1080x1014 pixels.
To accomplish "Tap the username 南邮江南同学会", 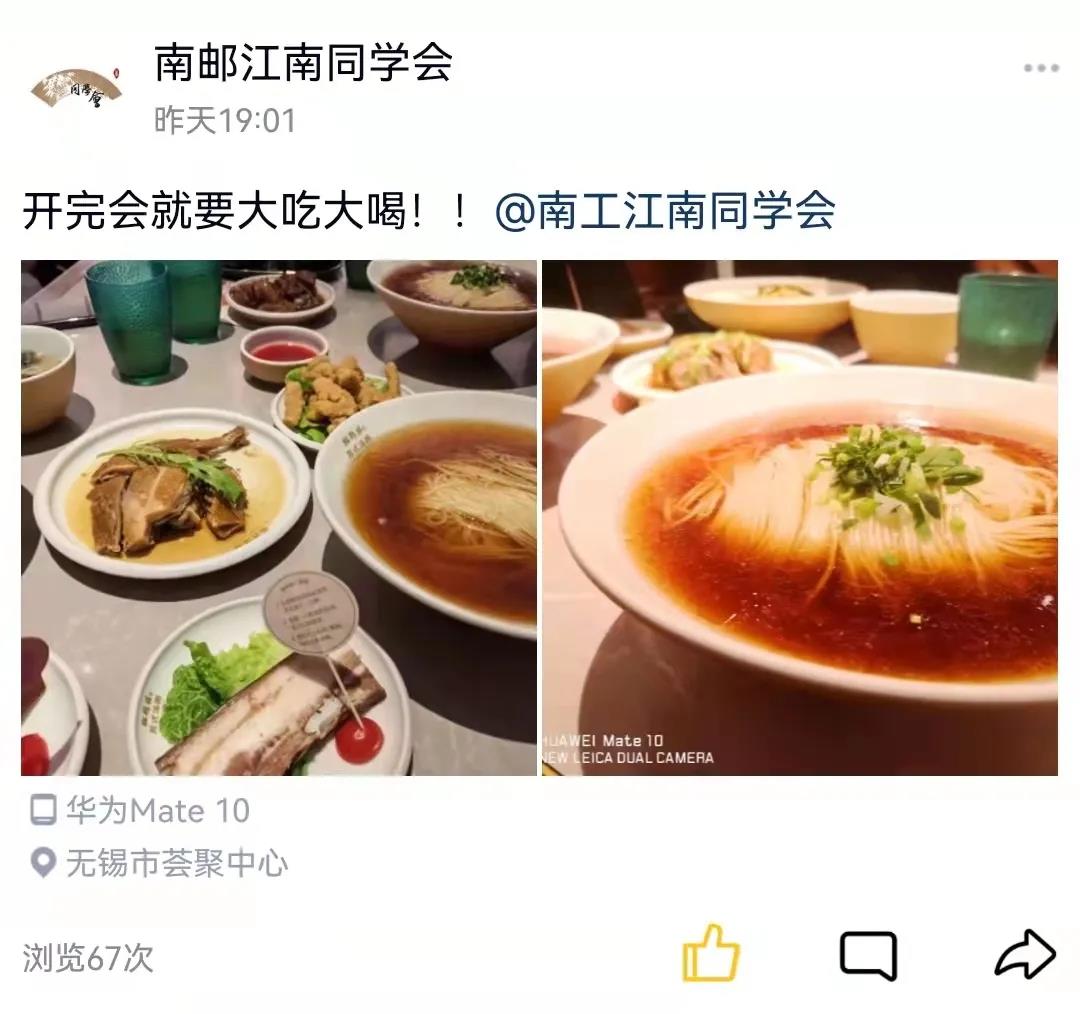I will click(303, 64).
